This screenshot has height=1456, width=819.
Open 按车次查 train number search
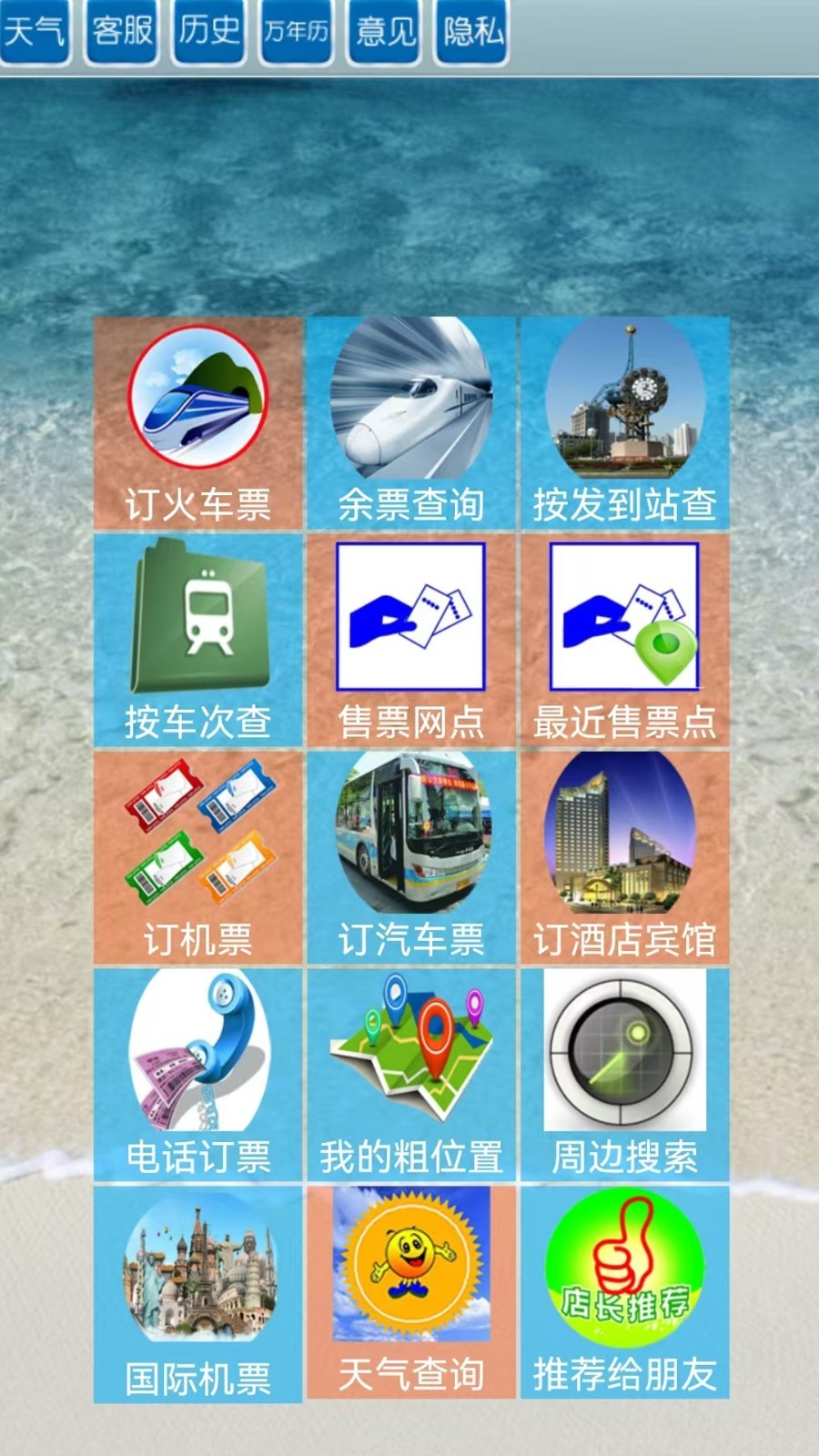point(197,637)
